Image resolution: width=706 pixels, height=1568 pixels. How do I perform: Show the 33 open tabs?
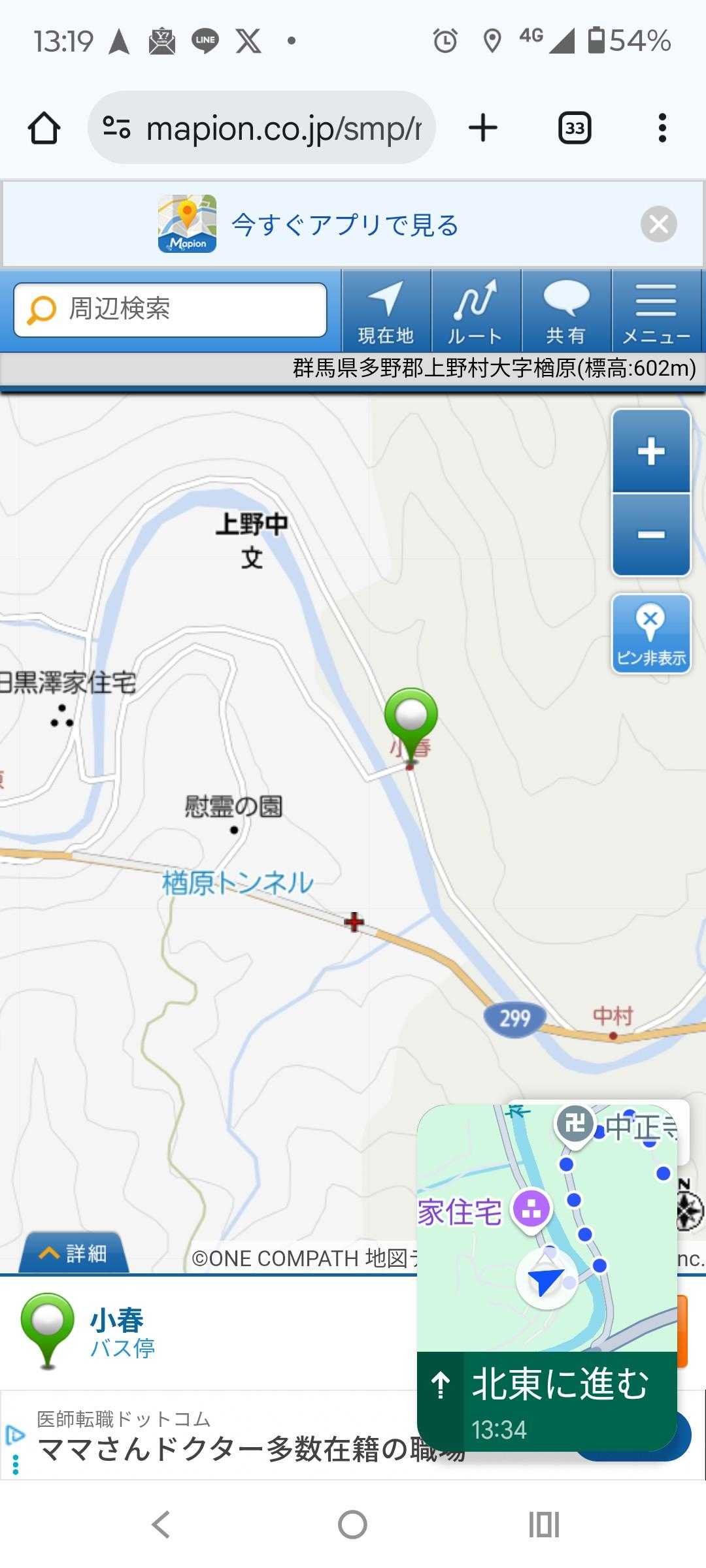pos(575,128)
